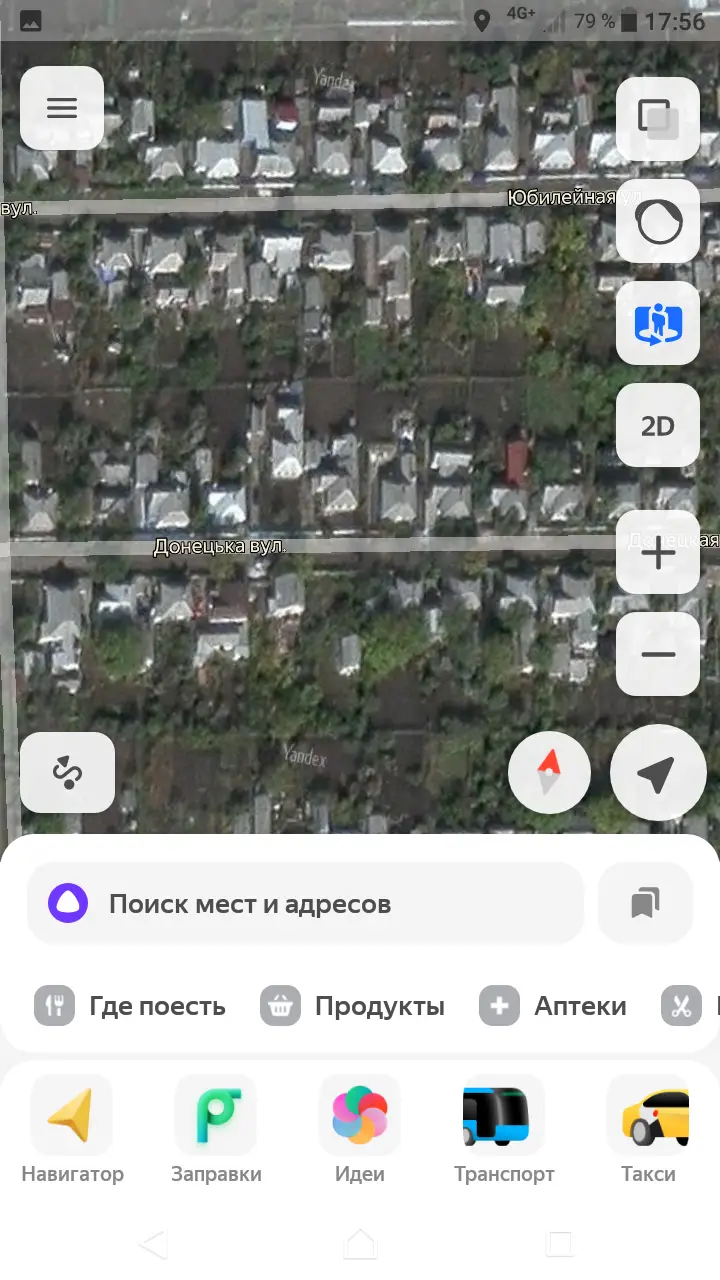Open street panorama view
Viewport: 720px width, 1280px height.
click(x=658, y=324)
